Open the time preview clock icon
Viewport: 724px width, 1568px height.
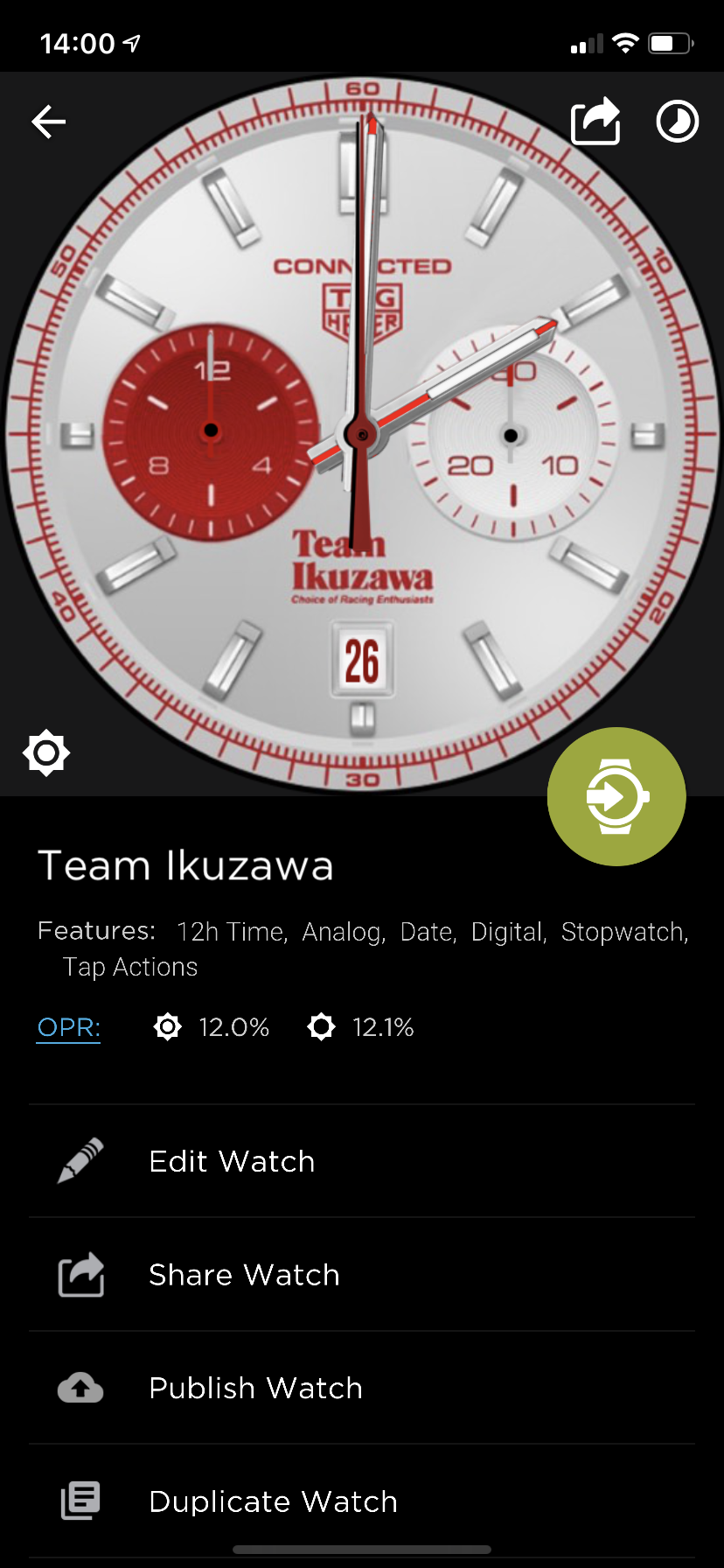(678, 122)
